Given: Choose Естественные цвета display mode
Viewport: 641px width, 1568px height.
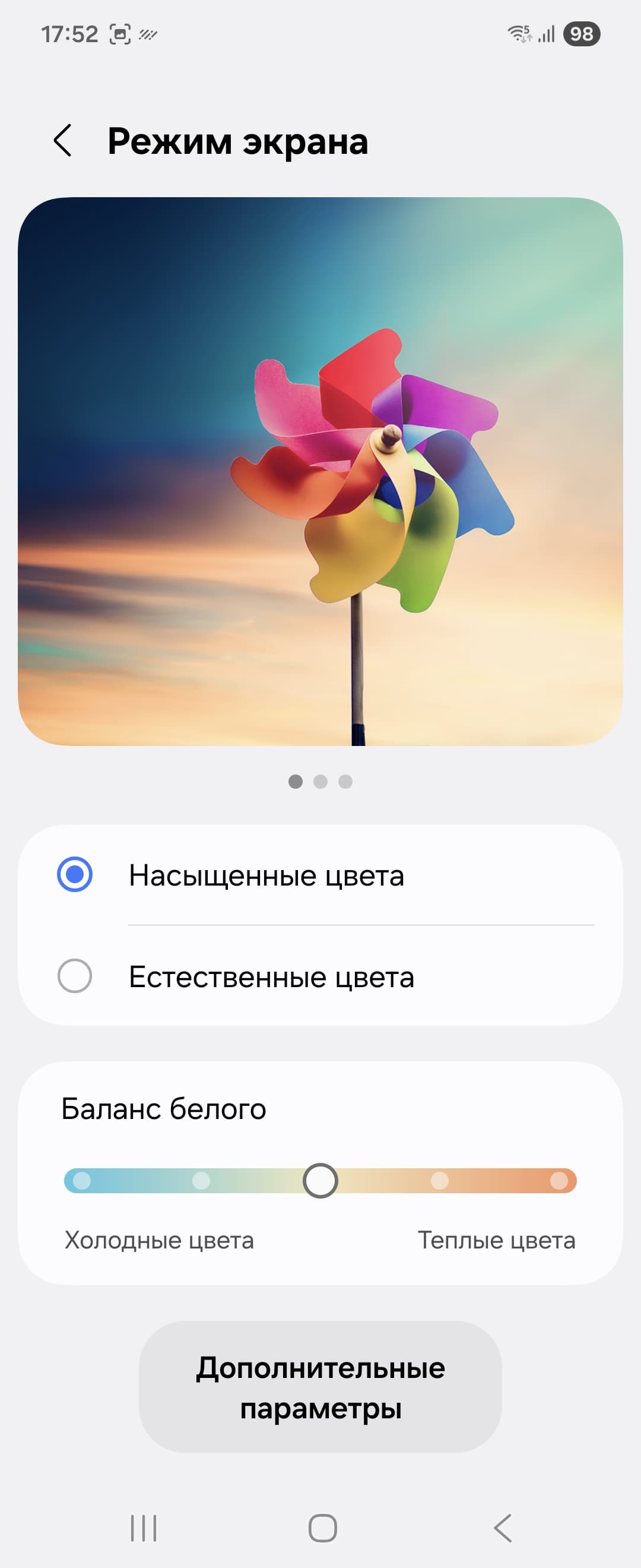Looking at the screenshot, I should click(75, 976).
